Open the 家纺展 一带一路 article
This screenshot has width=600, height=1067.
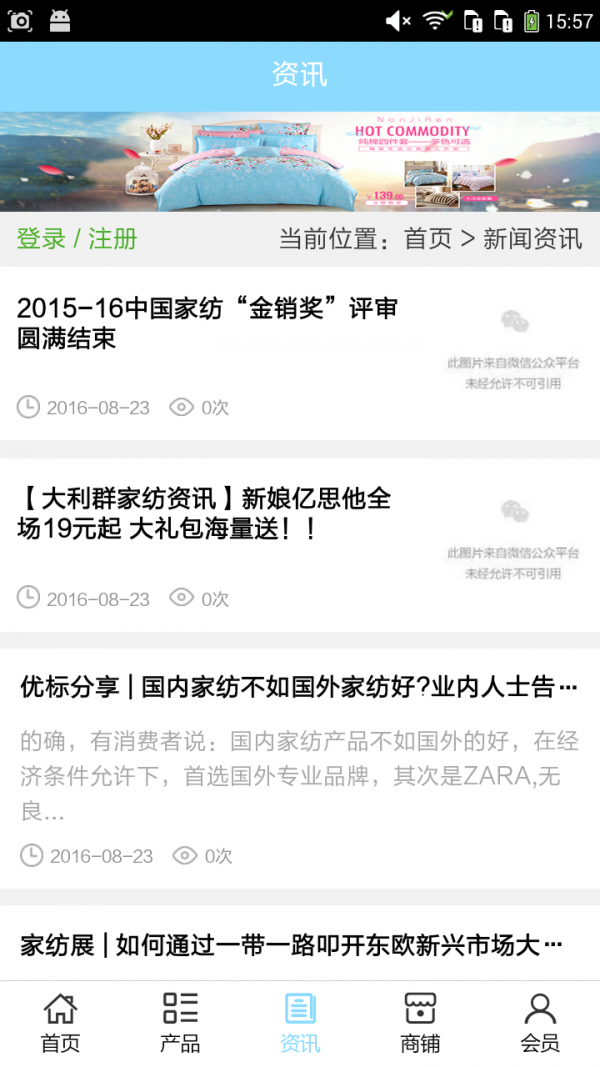click(x=291, y=944)
